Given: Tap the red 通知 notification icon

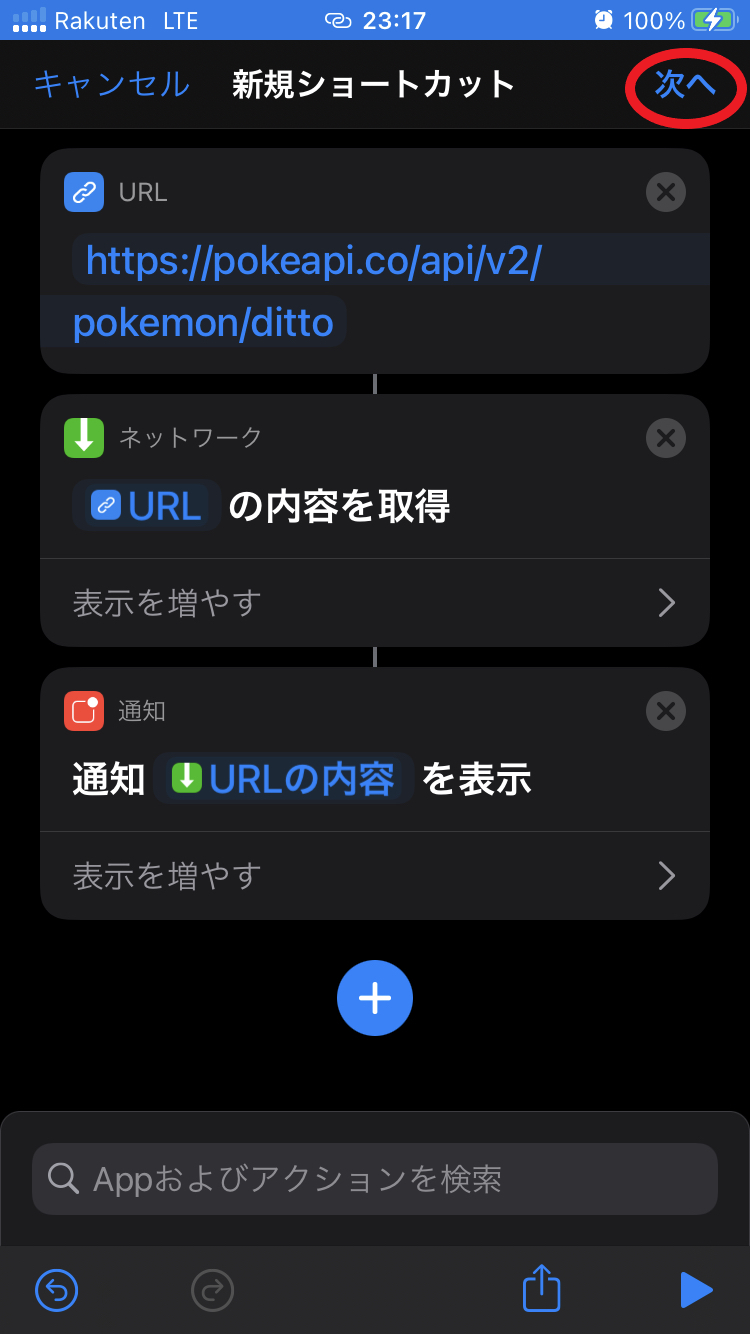Looking at the screenshot, I should (x=84, y=711).
